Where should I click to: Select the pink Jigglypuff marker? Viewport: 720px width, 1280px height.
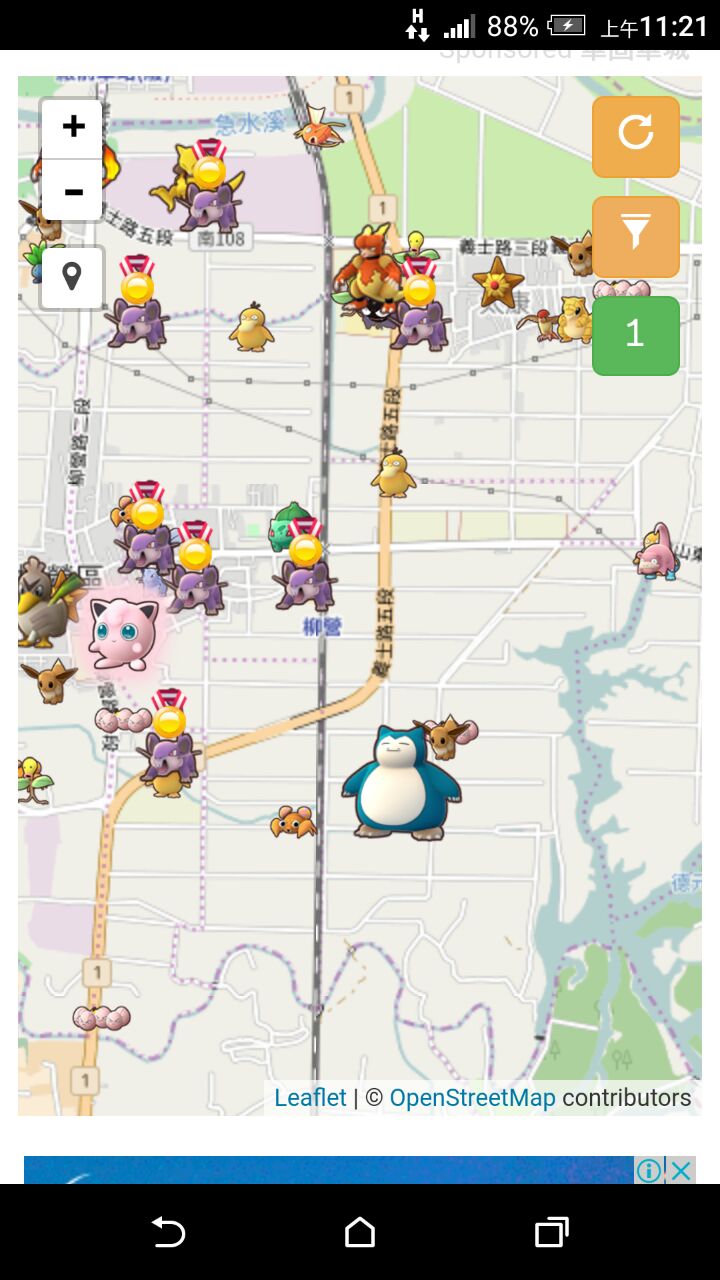tap(122, 633)
